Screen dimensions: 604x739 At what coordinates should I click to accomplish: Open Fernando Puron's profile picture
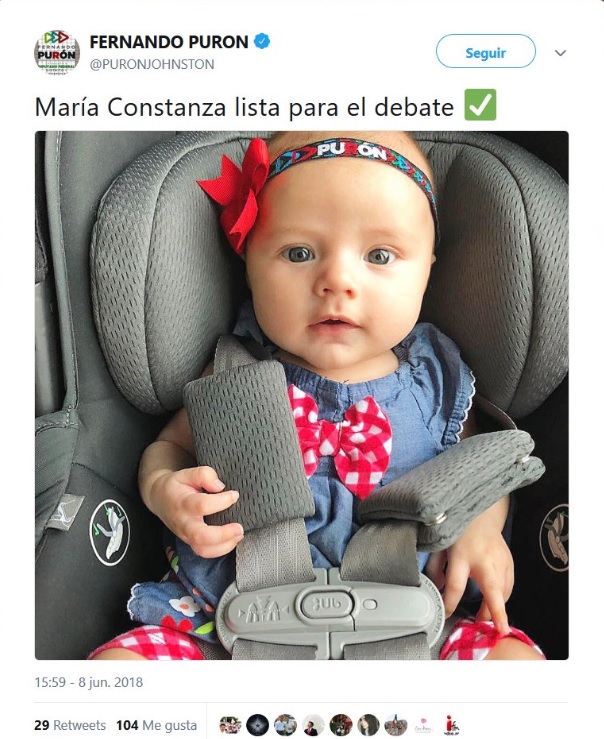click(x=57, y=52)
